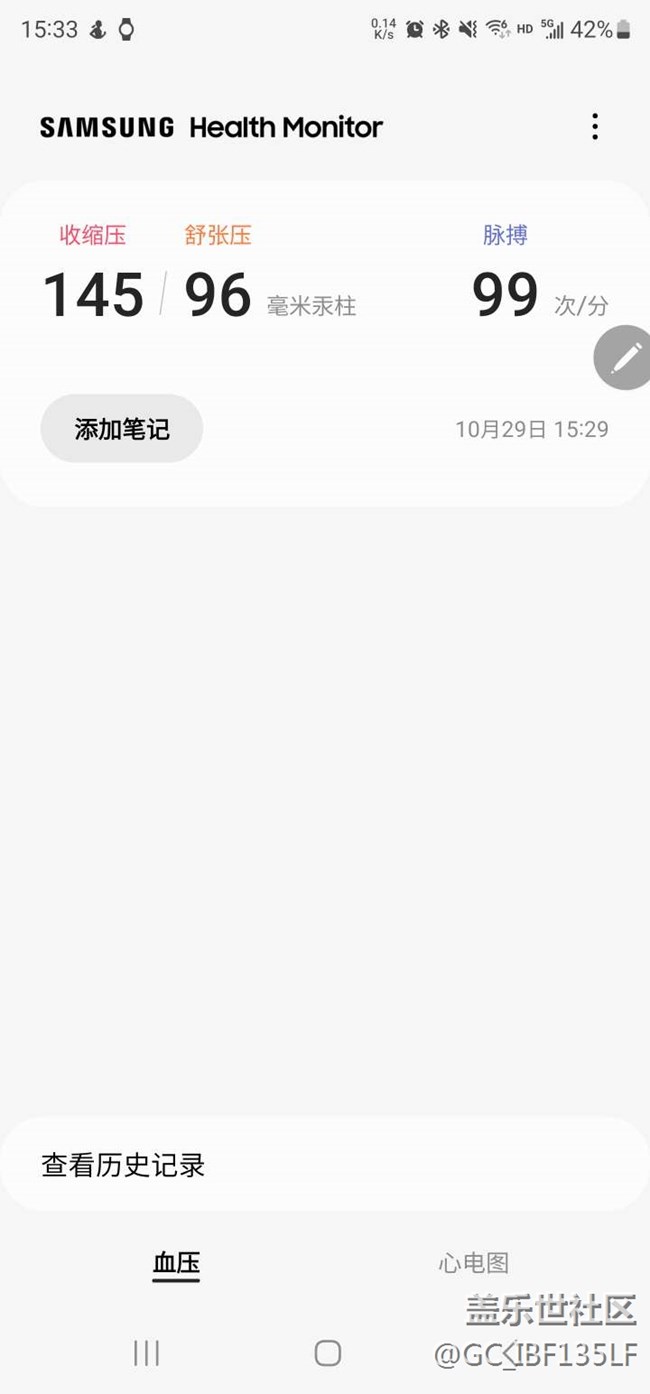Switch to the 心电图 tab
This screenshot has height=1394, width=650.
473,1263
